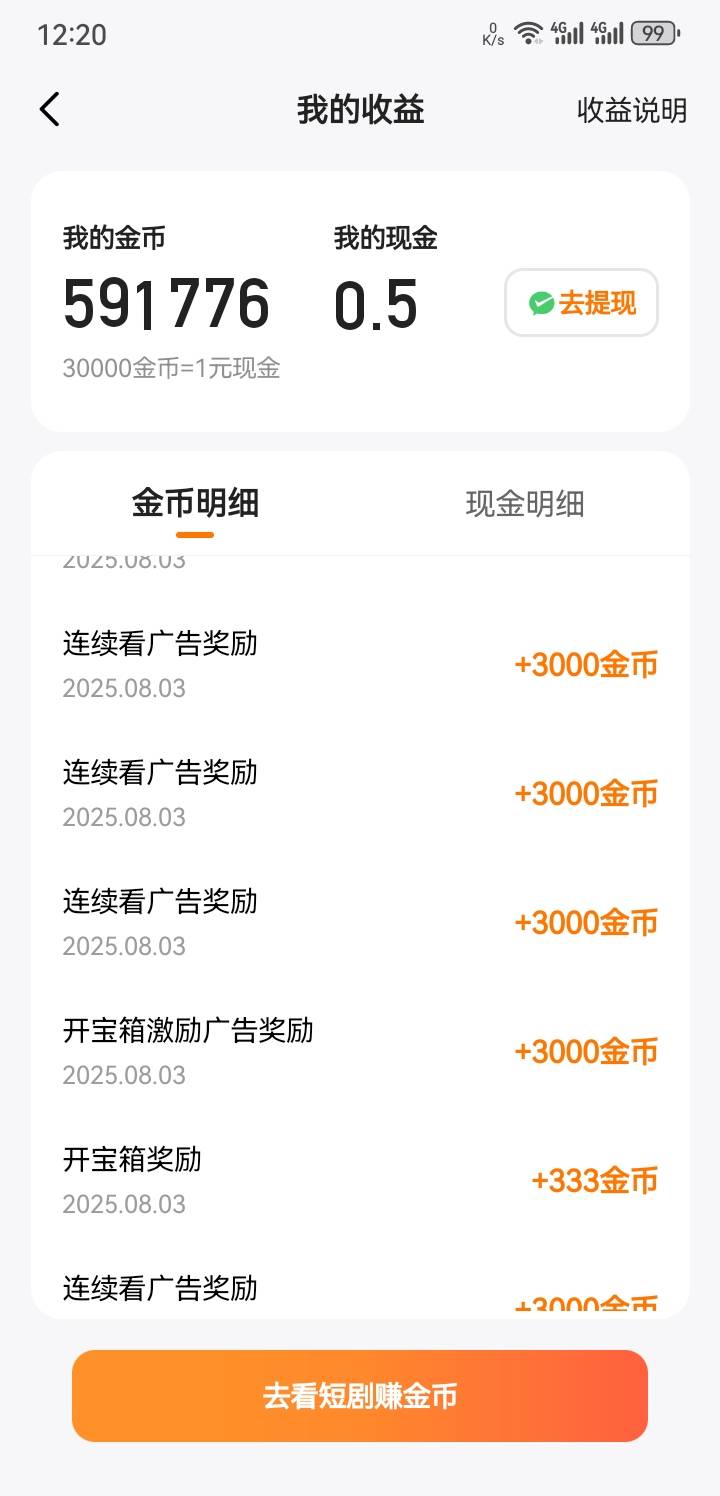The width and height of the screenshot is (720, 1496).
Task: Tap 去看短剧赚金币 button
Action: pyautogui.click(x=360, y=1396)
